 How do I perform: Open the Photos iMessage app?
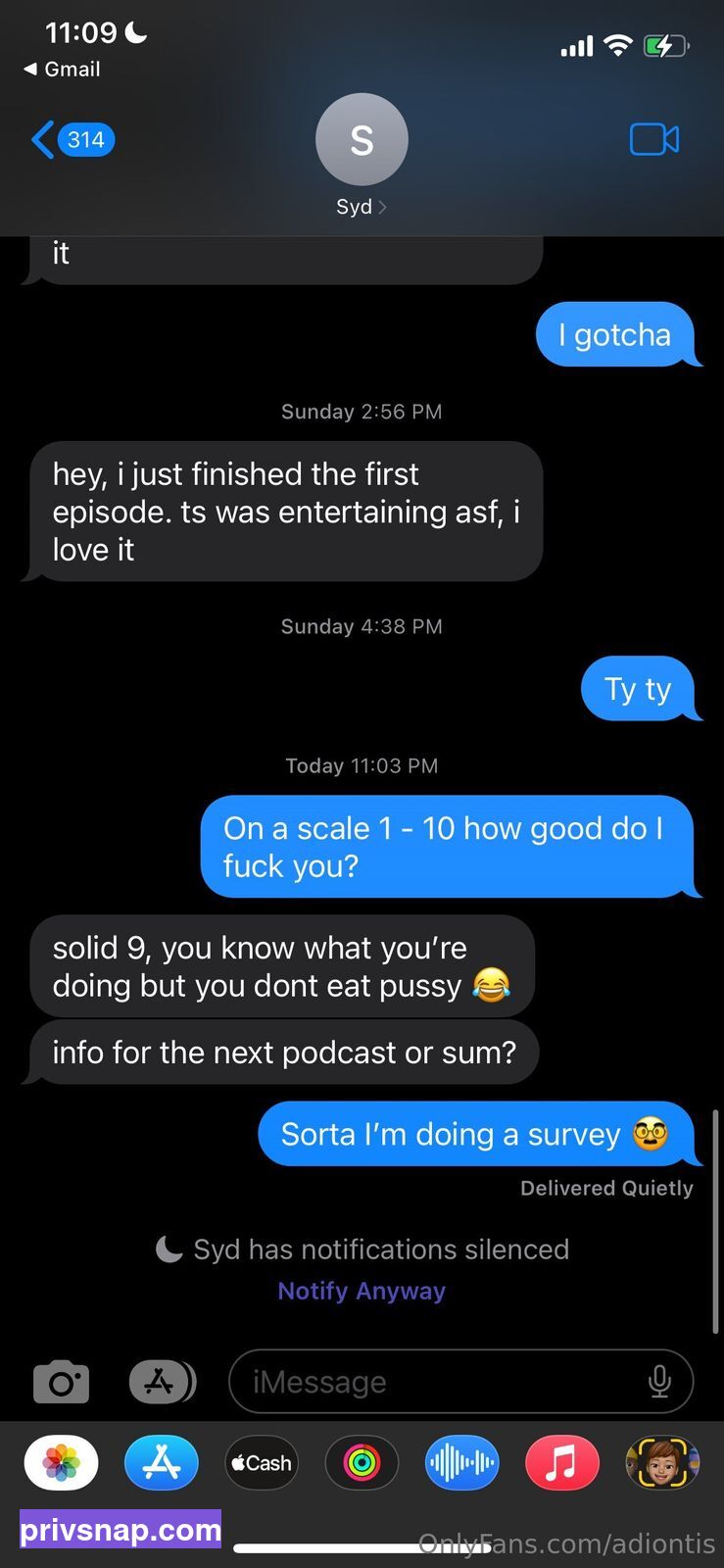point(62,1463)
